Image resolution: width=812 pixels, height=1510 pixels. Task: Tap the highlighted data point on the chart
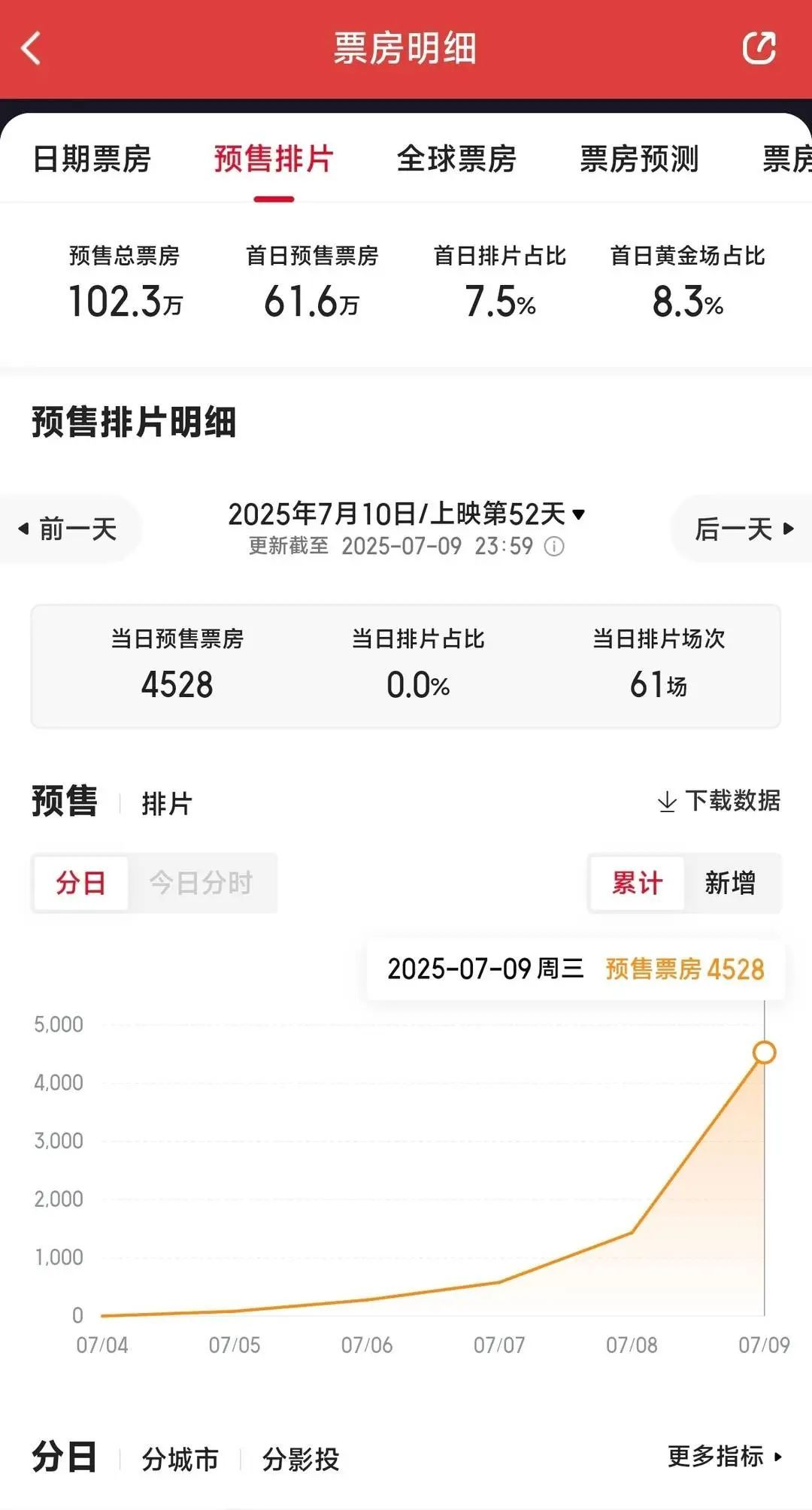tap(765, 1051)
